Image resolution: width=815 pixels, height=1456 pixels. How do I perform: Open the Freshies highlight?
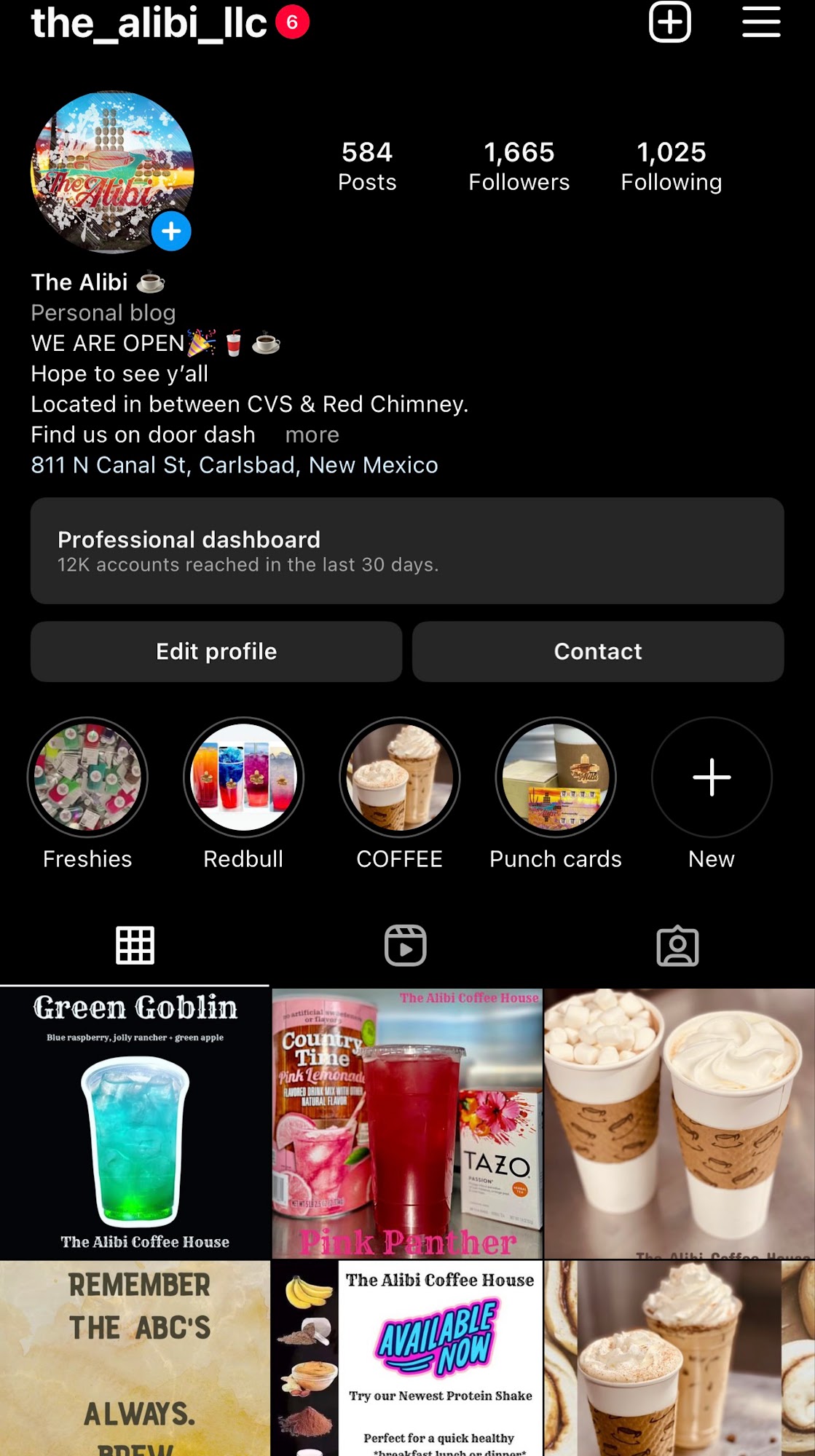[x=87, y=778]
